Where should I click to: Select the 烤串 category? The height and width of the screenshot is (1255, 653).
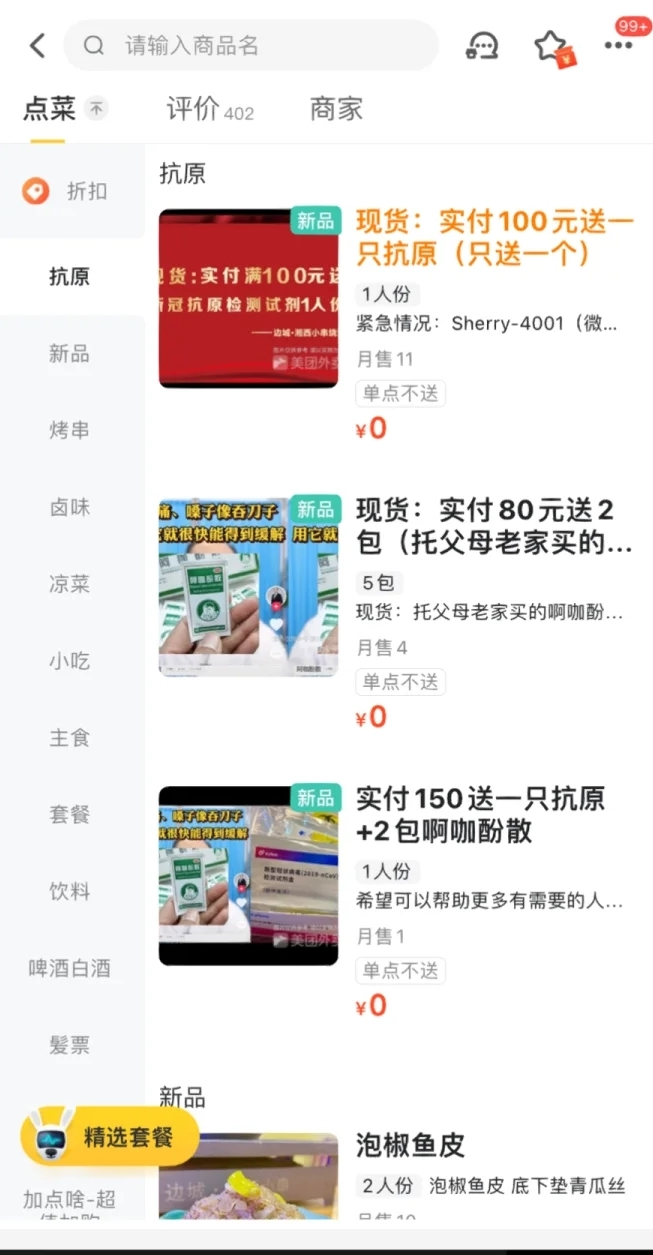click(69, 430)
